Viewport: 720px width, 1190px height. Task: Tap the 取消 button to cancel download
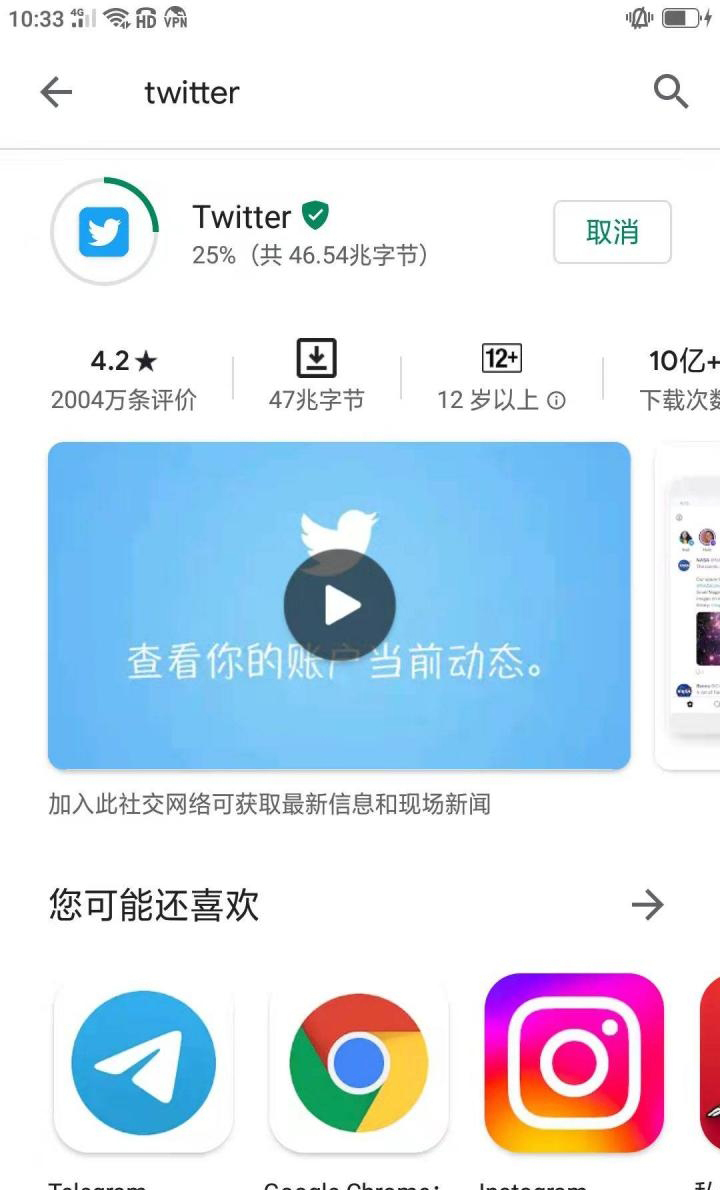(612, 232)
